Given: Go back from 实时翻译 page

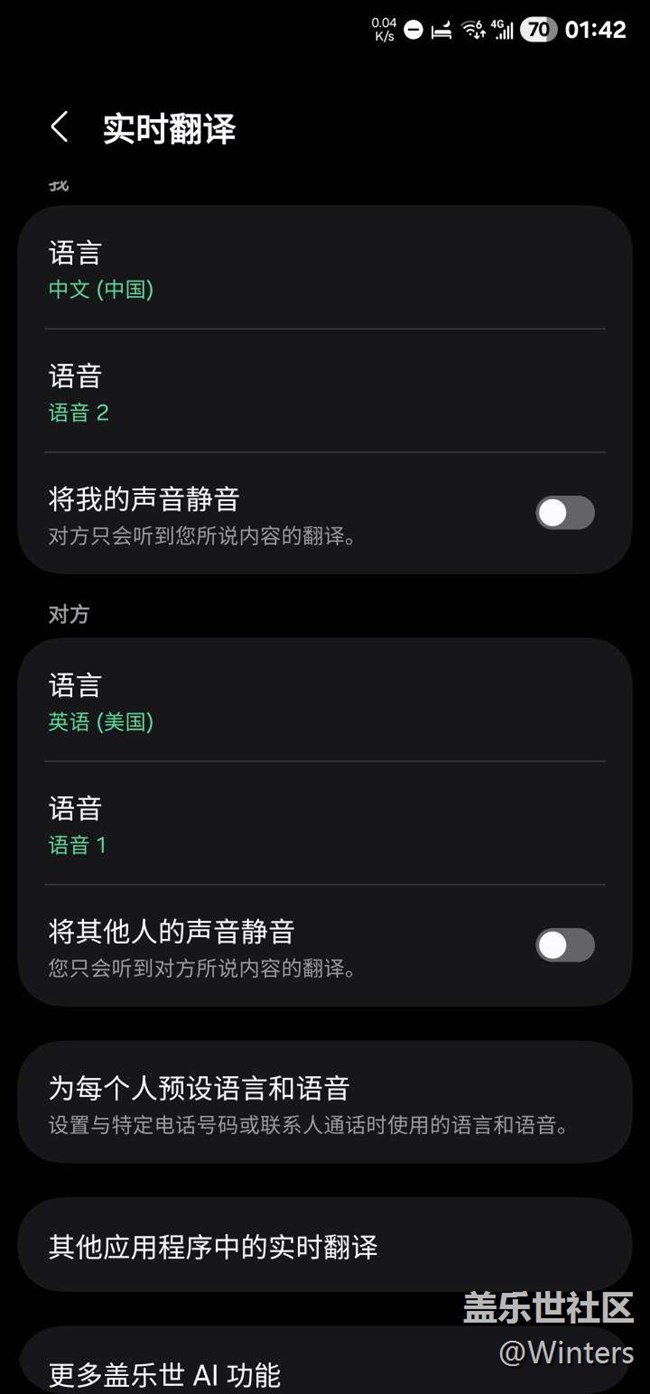Looking at the screenshot, I should tap(59, 128).
